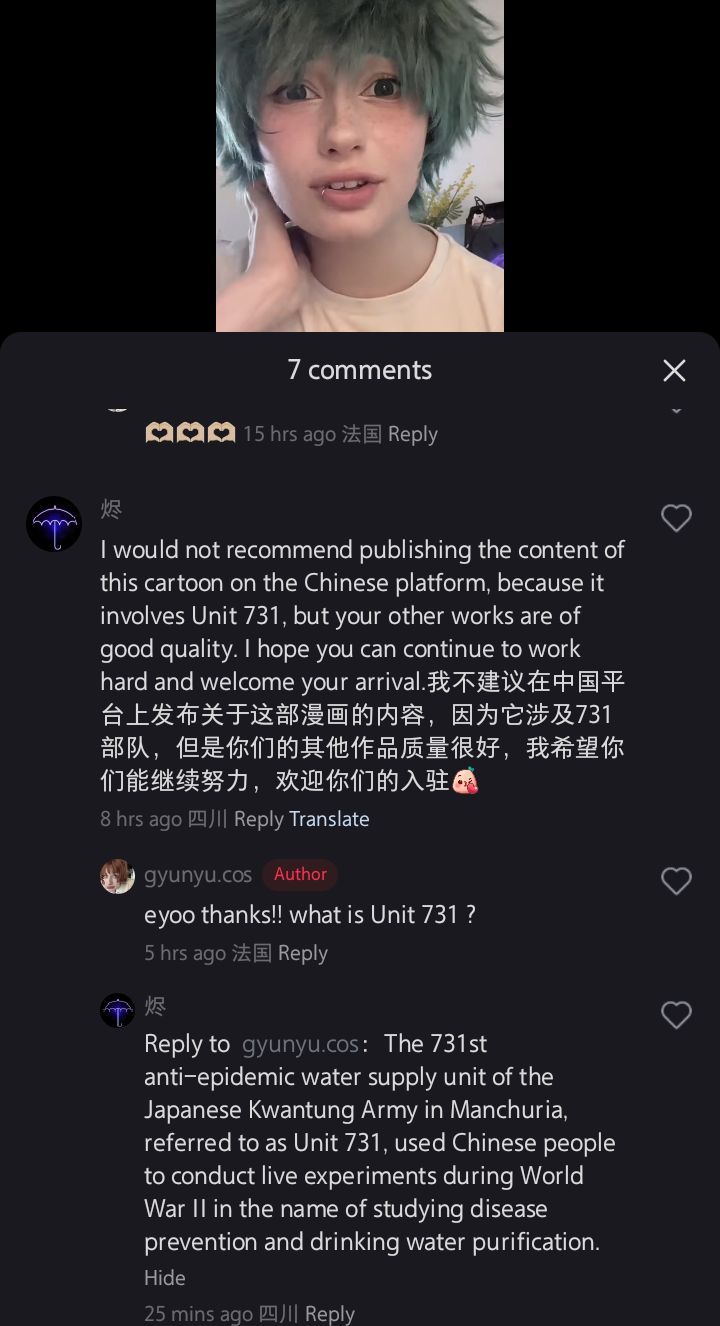Like the reply explaining the 731st unit

[677, 1015]
